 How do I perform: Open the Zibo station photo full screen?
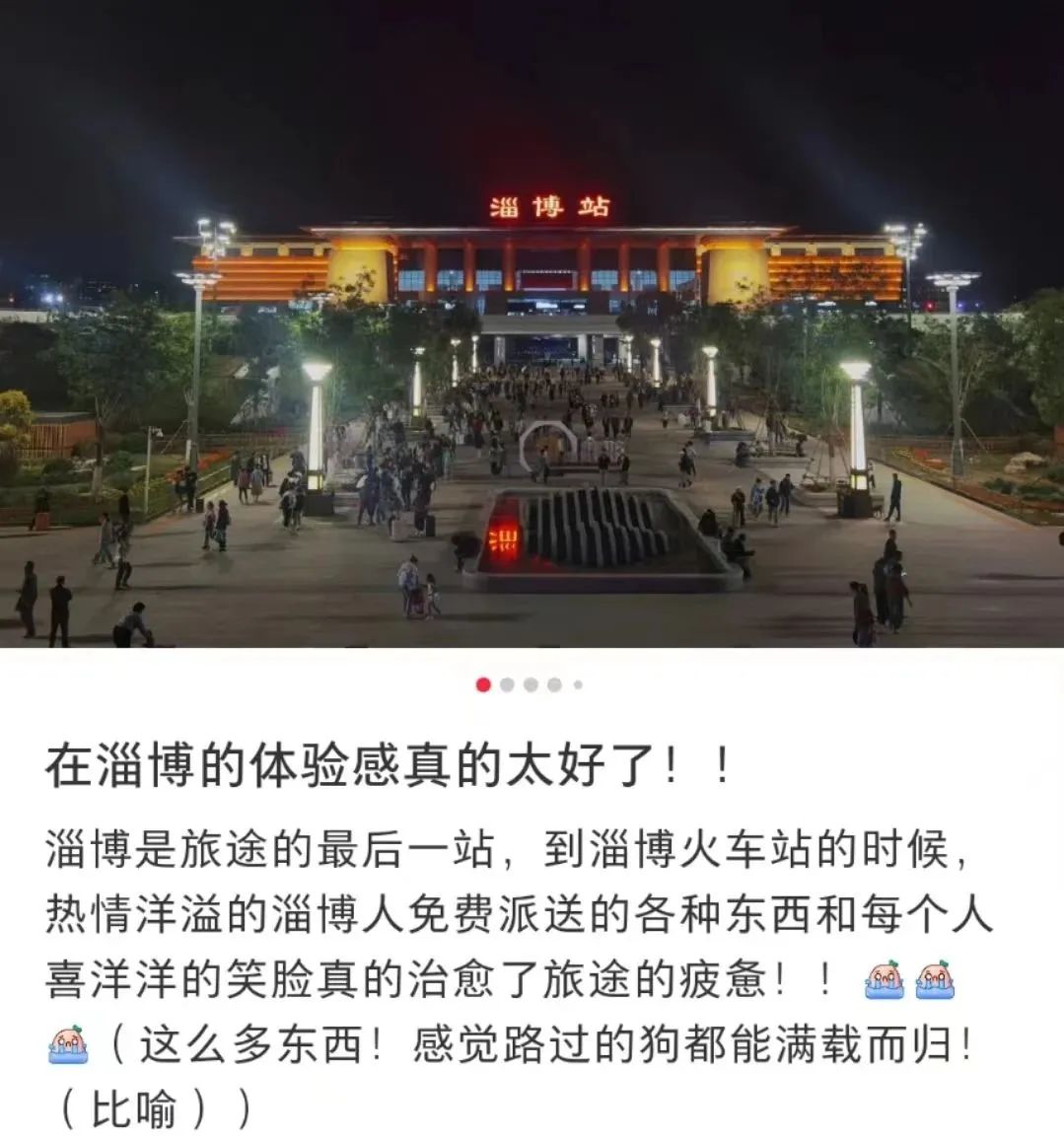pyautogui.click(x=532, y=325)
